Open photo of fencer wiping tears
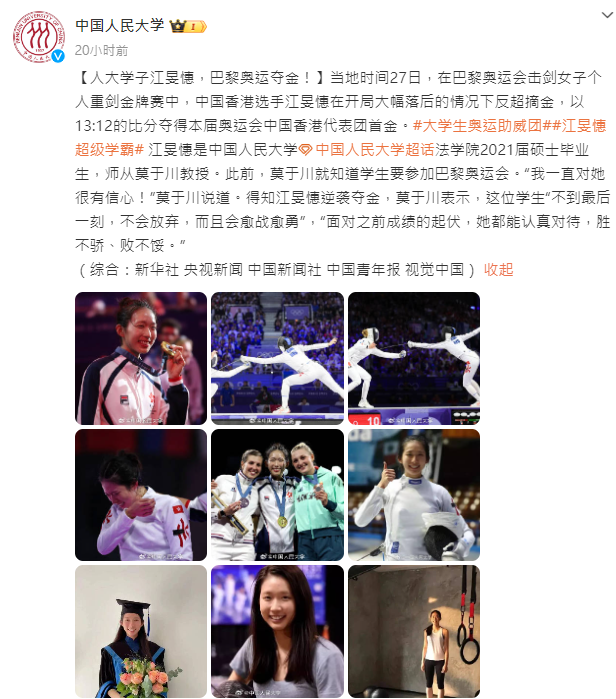The height and width of the screenshot is (699, 616). [x=140, y=495]
